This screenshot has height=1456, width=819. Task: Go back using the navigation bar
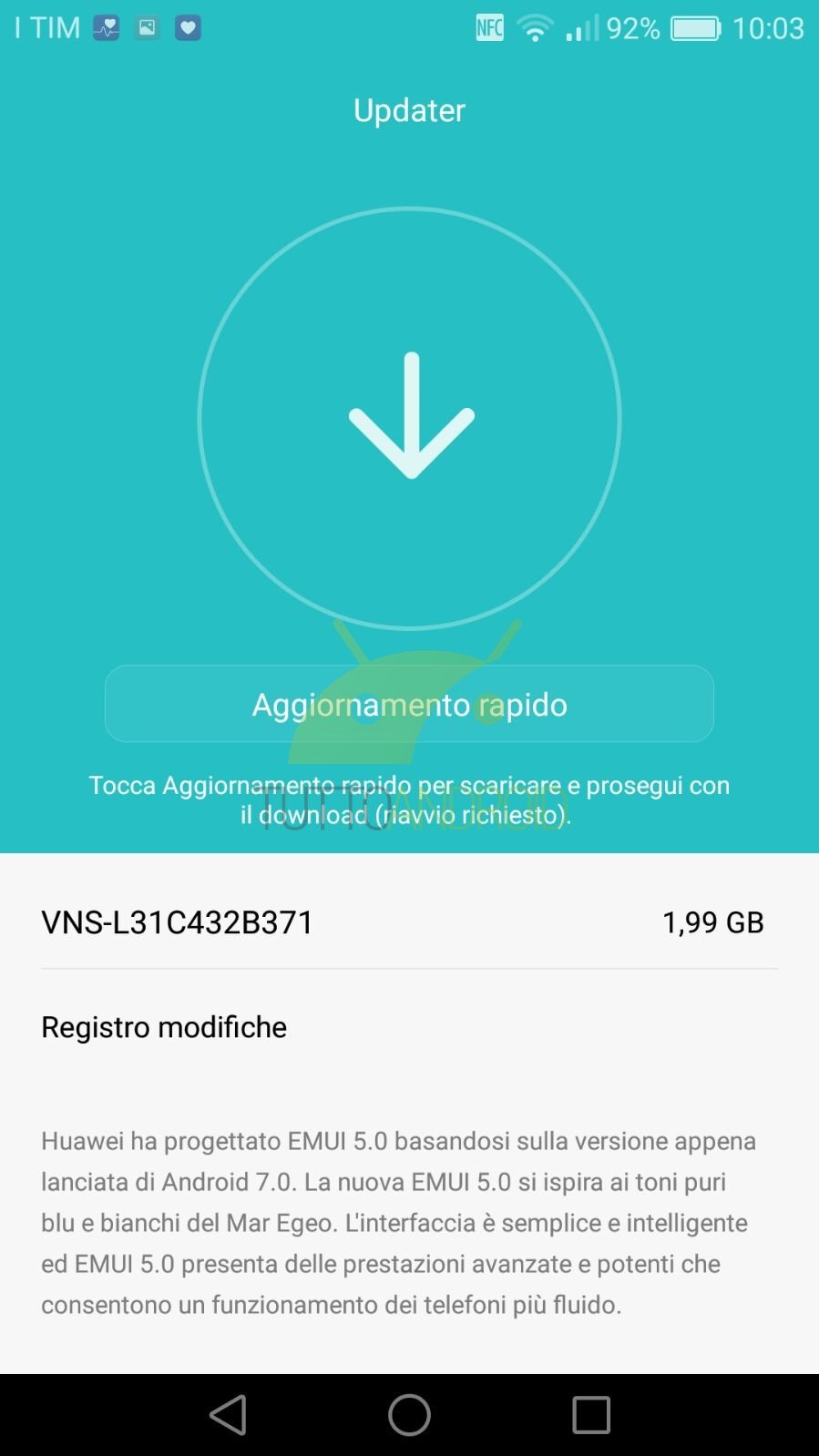pos(228,1415)
